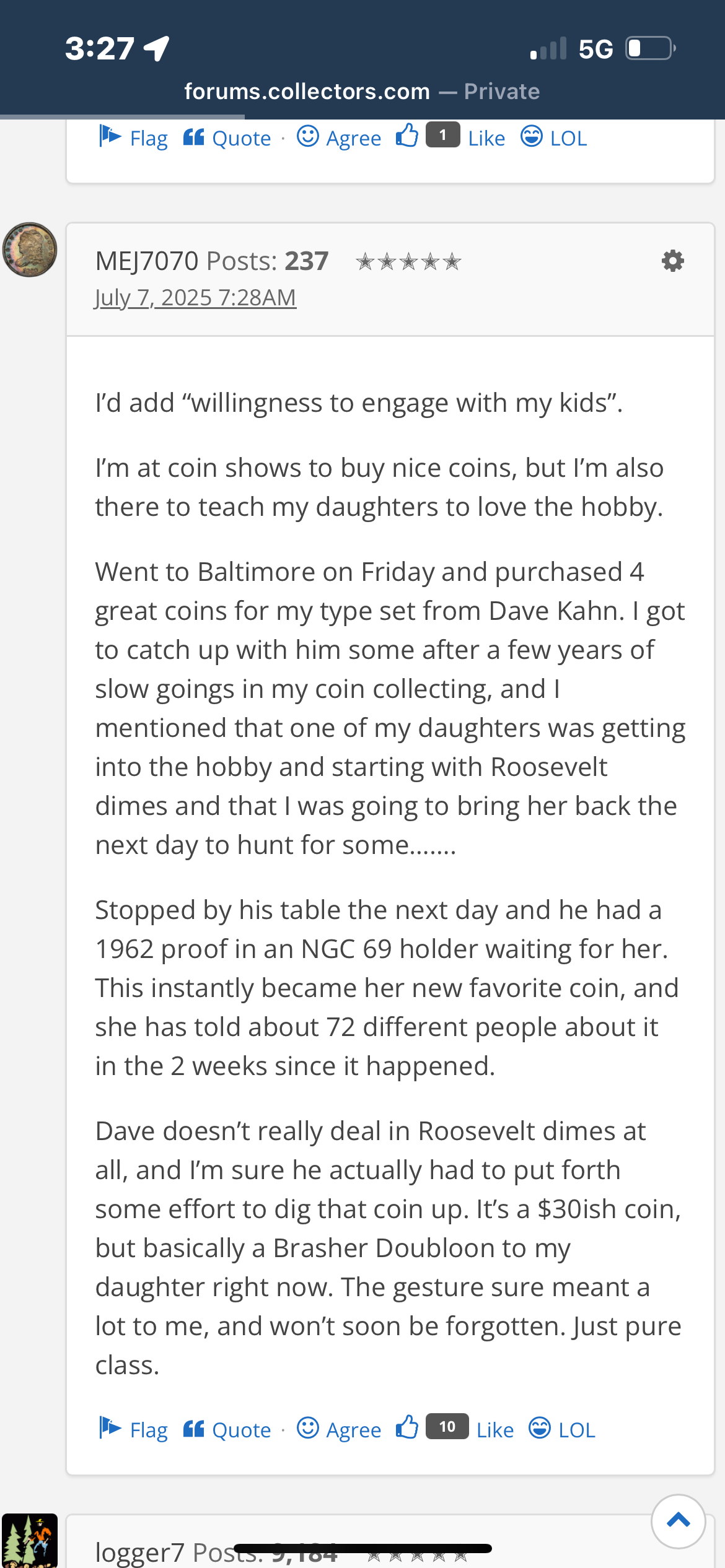
Task: Quote MEJ7070's post about Dave Kahn
Action: [227, 1429]
